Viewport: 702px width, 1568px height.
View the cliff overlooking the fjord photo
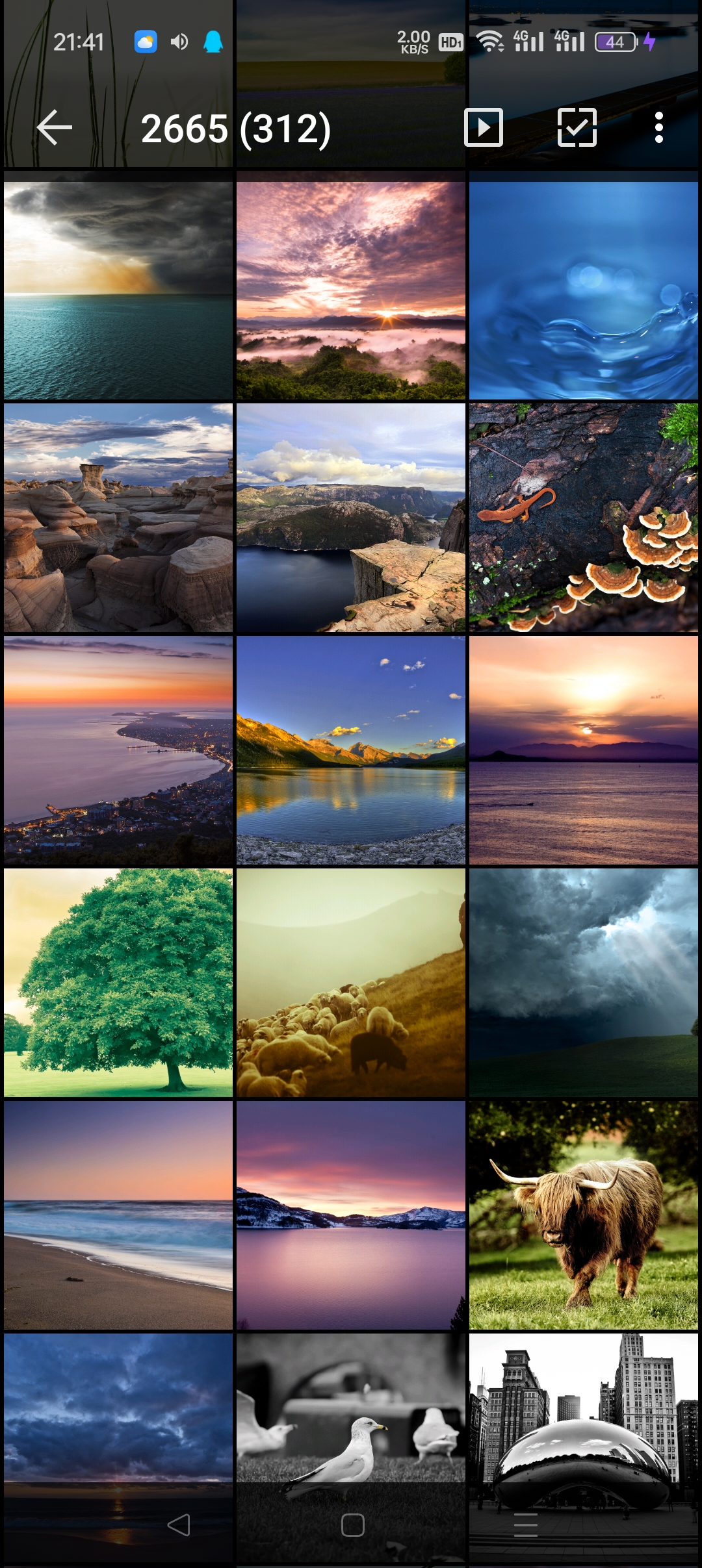pyautogui.click(x=351, y=518)
